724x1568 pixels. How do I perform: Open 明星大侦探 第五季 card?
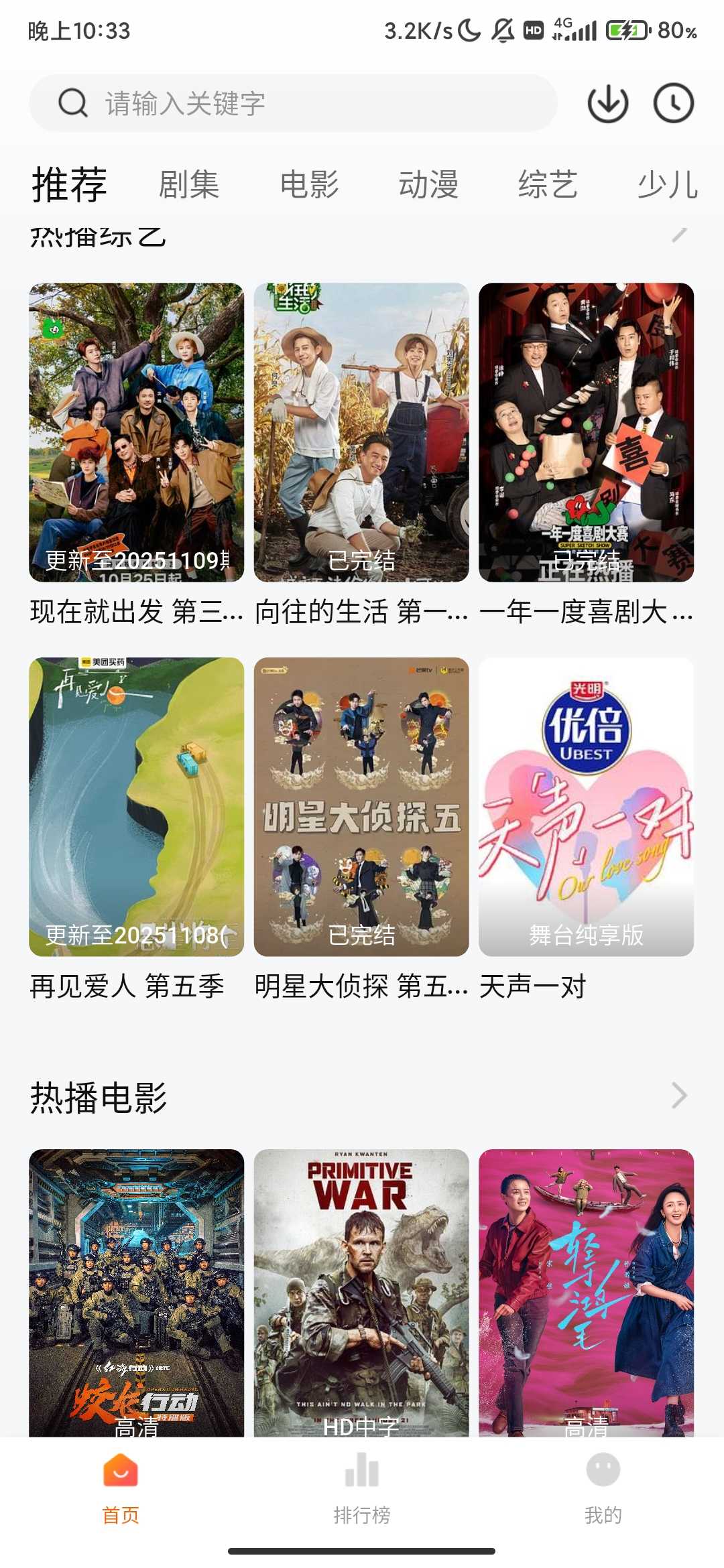pos(361,806)
